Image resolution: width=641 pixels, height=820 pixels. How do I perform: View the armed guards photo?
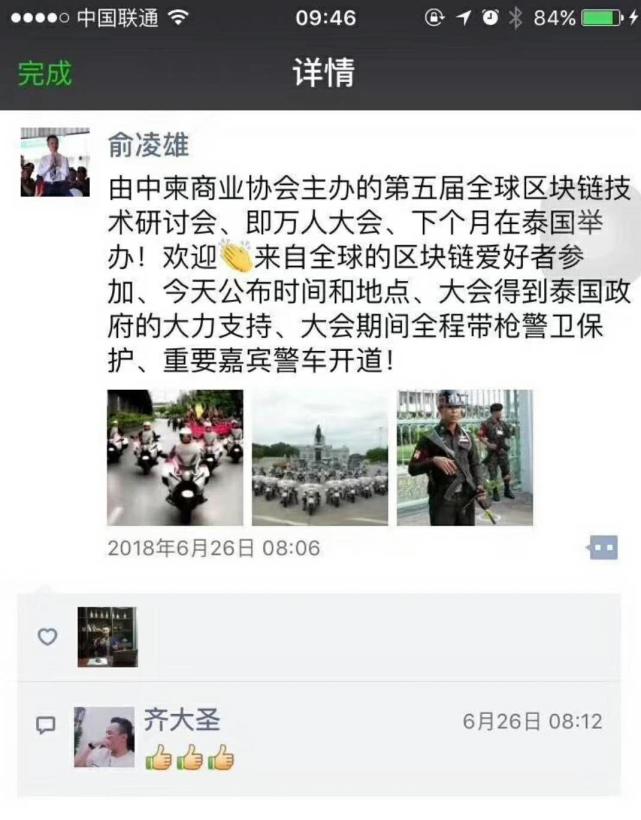(x=464, y=458)
